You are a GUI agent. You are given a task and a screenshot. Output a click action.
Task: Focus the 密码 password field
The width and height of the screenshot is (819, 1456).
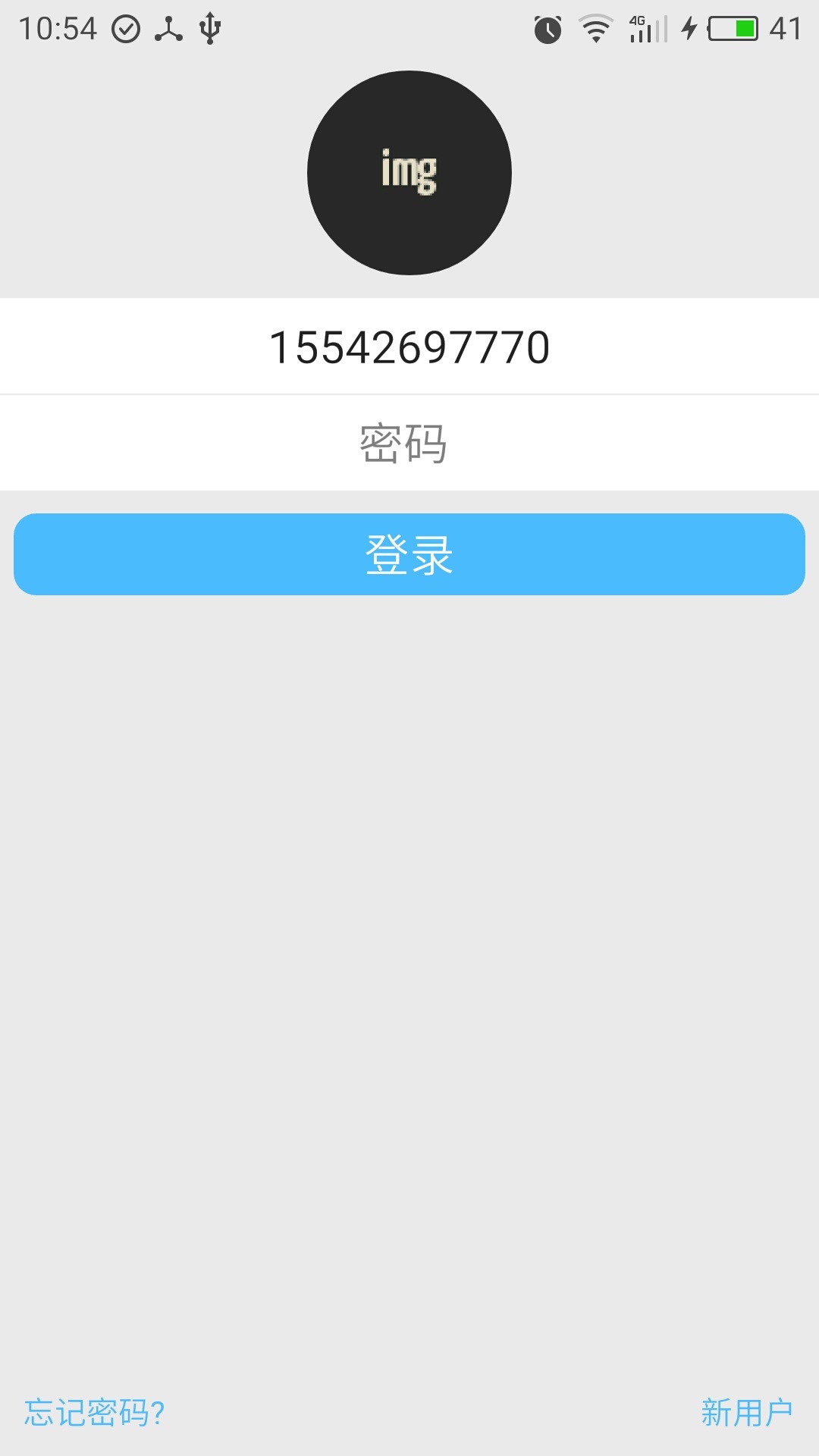click(409, 444)
